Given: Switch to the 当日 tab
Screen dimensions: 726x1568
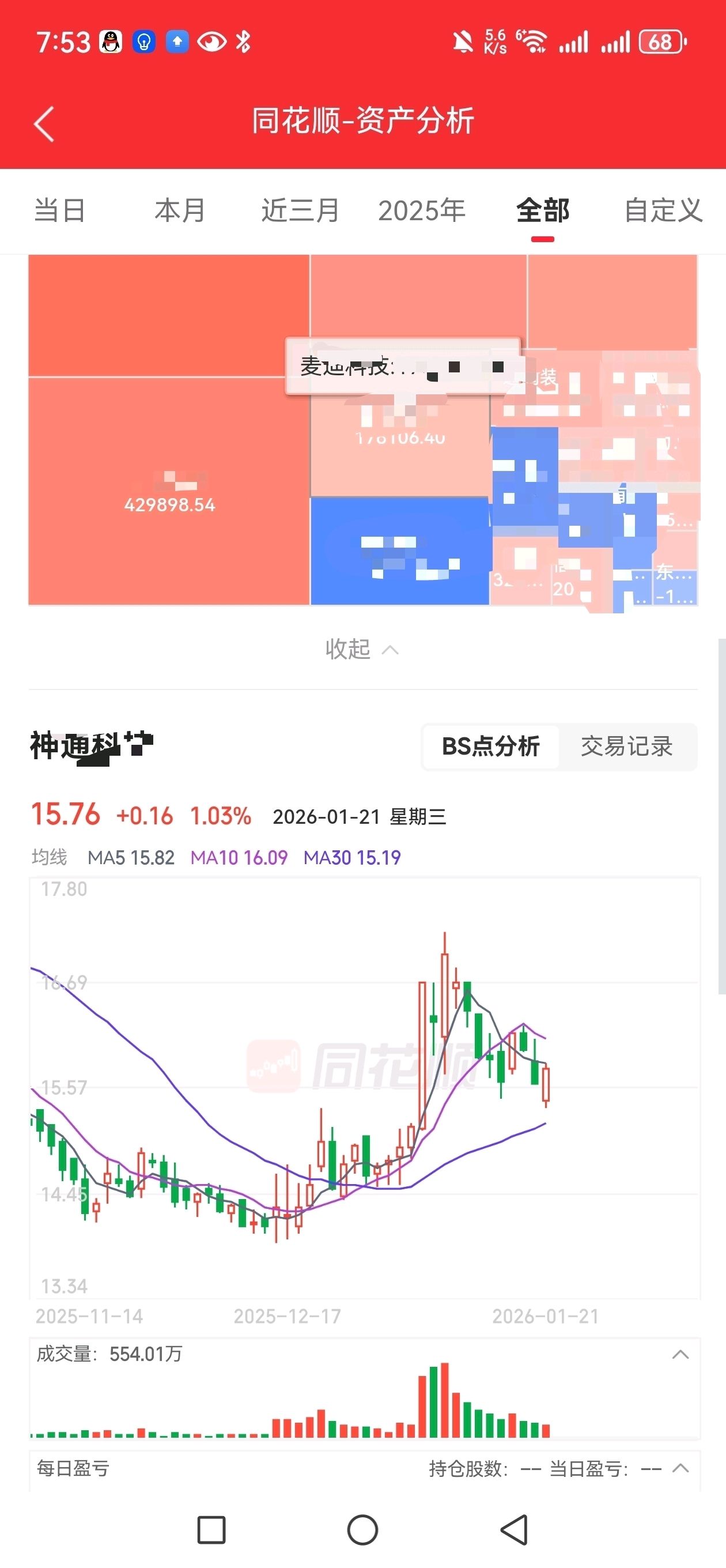Looking at the screenshot, I should [x=60, y=210].
